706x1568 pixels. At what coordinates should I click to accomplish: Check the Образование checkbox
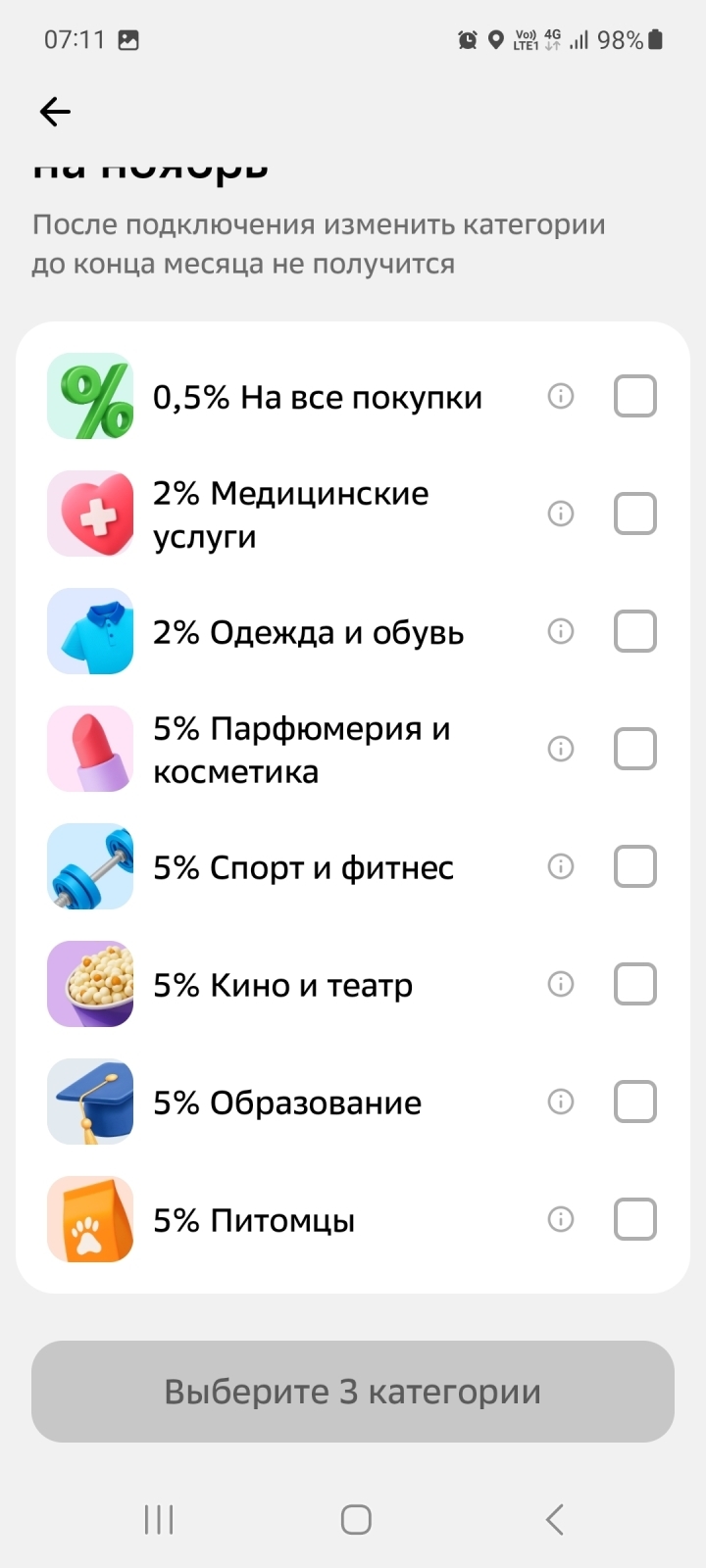(634, 1102)
